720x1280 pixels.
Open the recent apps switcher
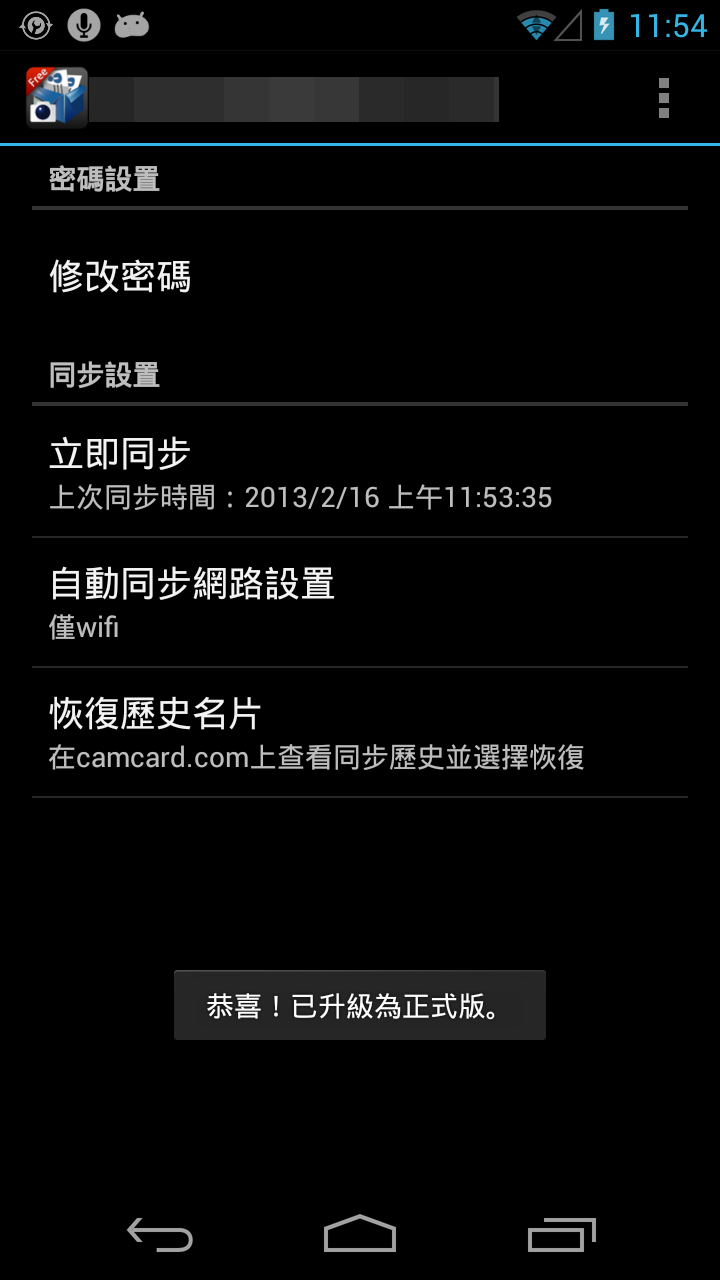pyautogui.click(x=561, y=1235)
